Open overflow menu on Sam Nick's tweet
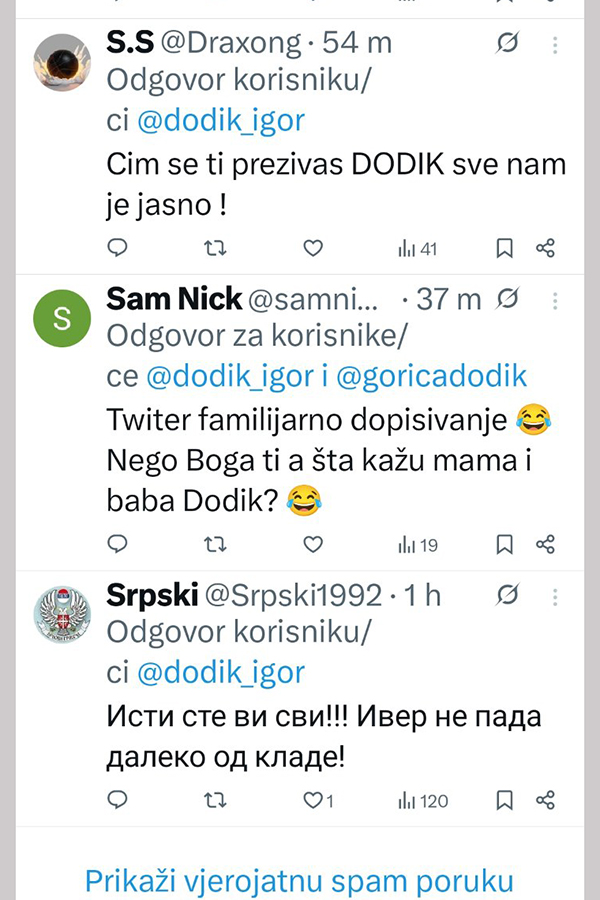 (556, 299)
